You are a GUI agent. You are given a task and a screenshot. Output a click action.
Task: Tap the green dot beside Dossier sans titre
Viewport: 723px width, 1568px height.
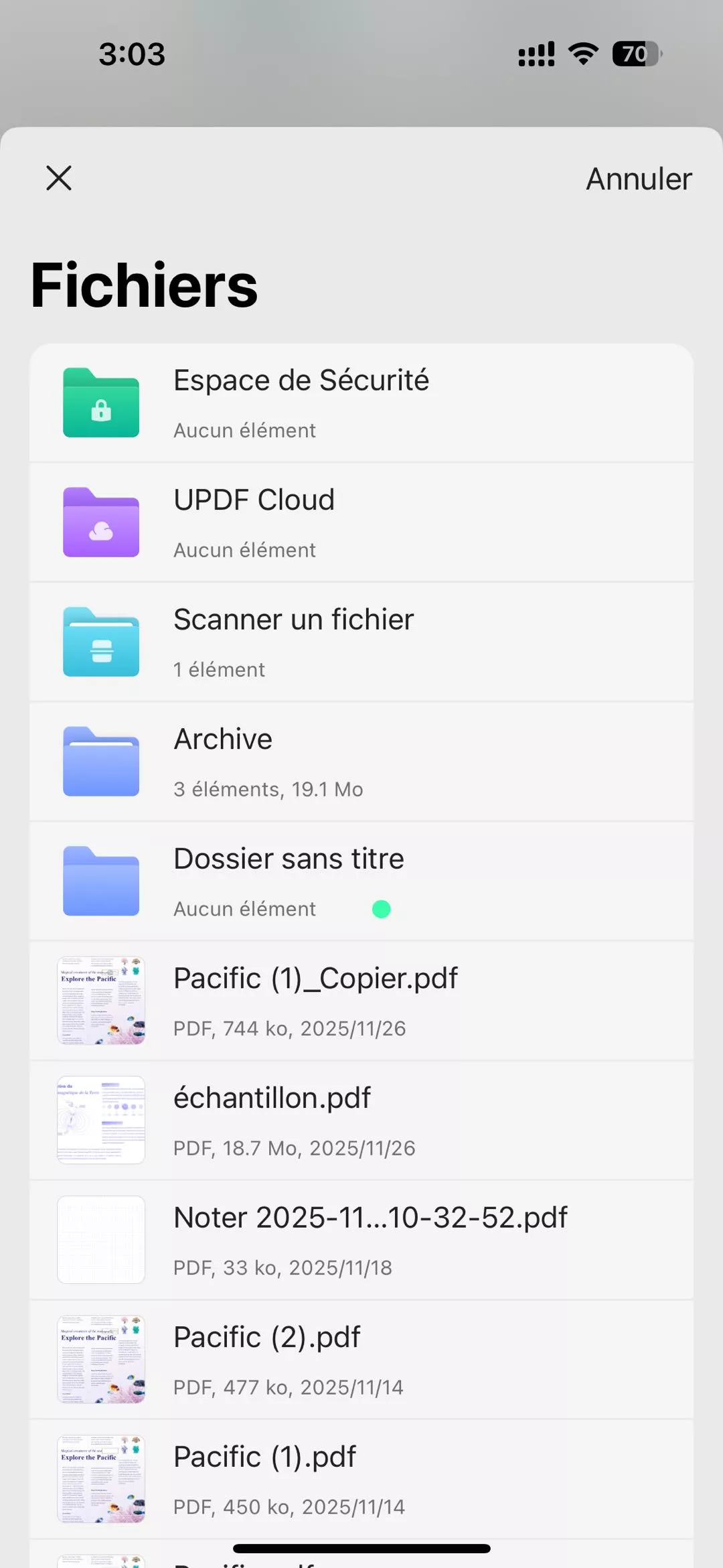[382, 909]
